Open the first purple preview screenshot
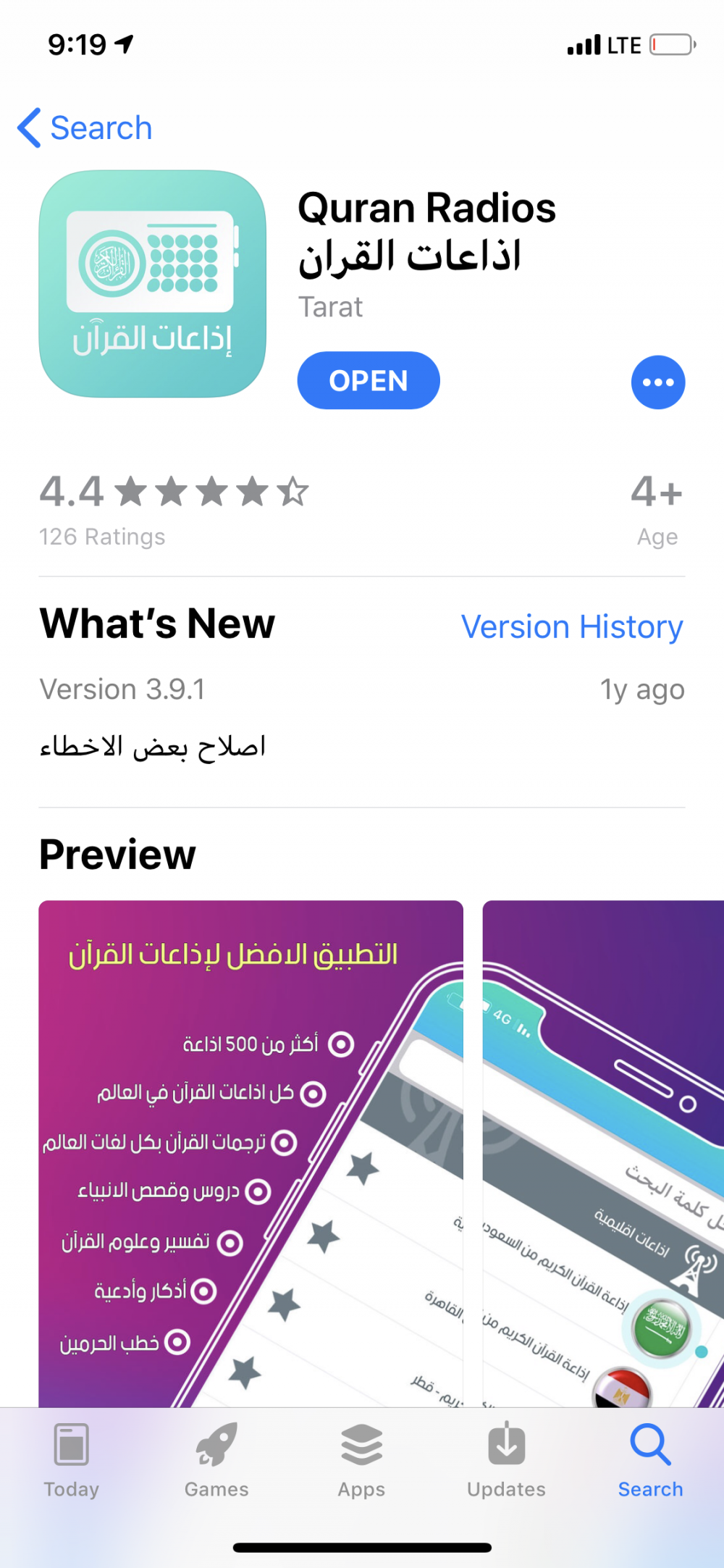 tap(250, 1152)
